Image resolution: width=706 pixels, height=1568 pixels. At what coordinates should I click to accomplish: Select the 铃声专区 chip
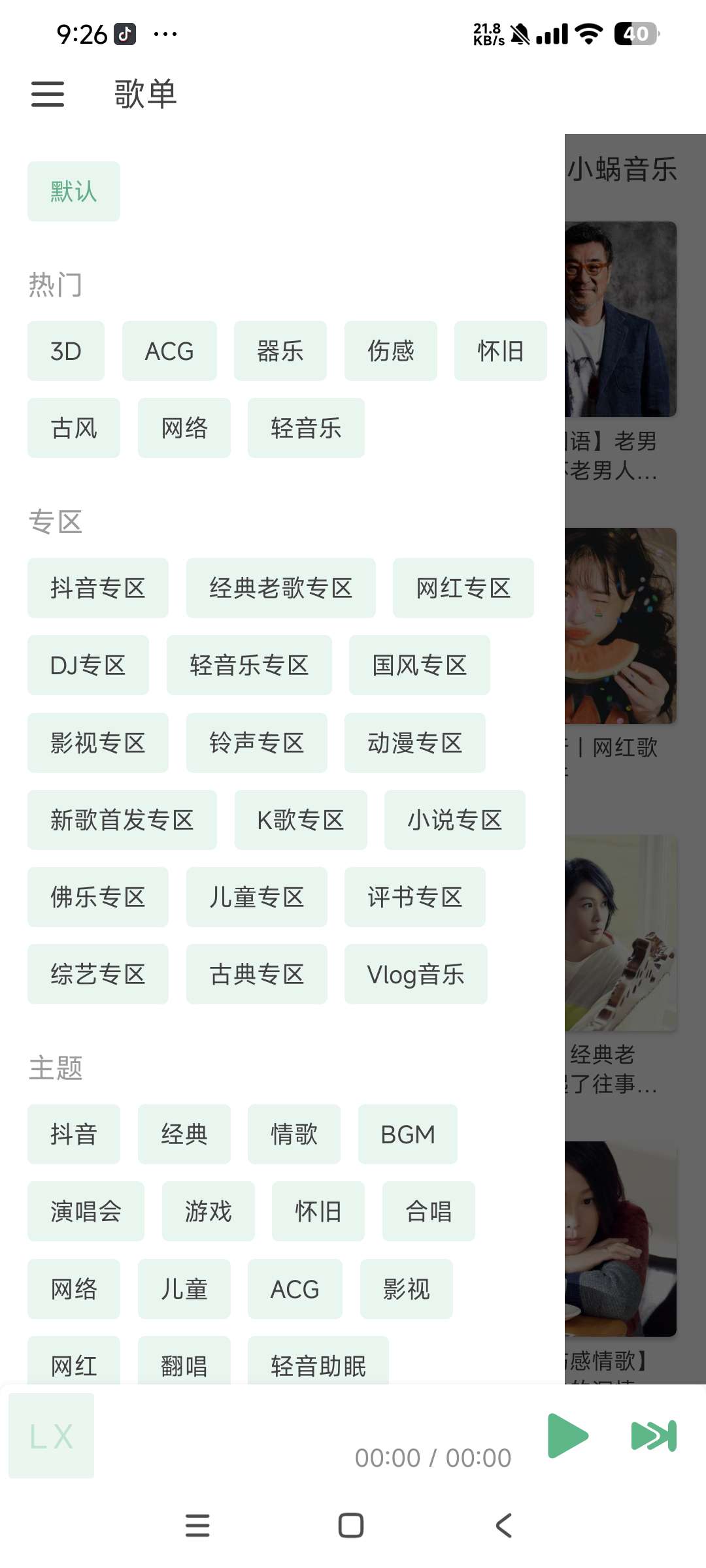pos(256,743)
